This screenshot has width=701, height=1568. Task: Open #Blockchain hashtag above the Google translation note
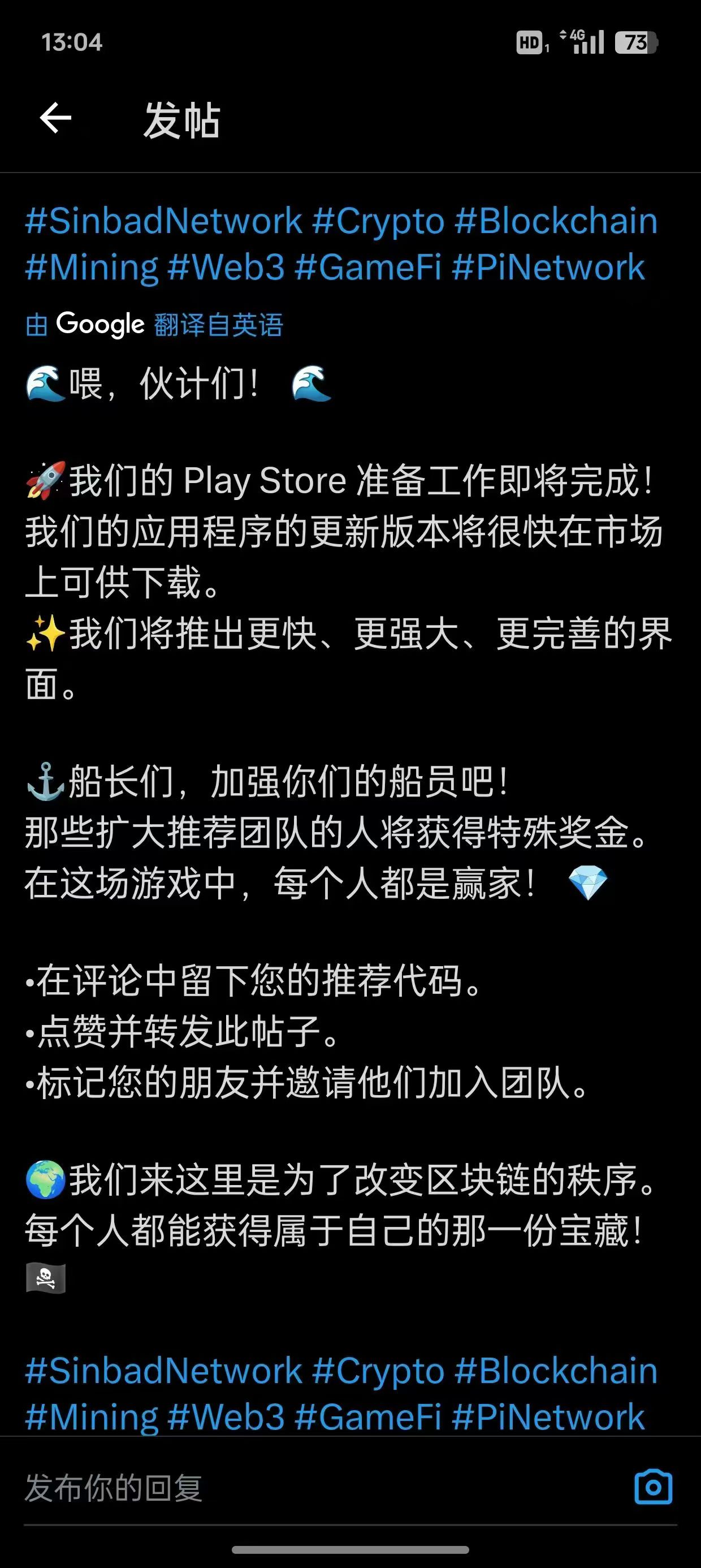coord(556,221)
